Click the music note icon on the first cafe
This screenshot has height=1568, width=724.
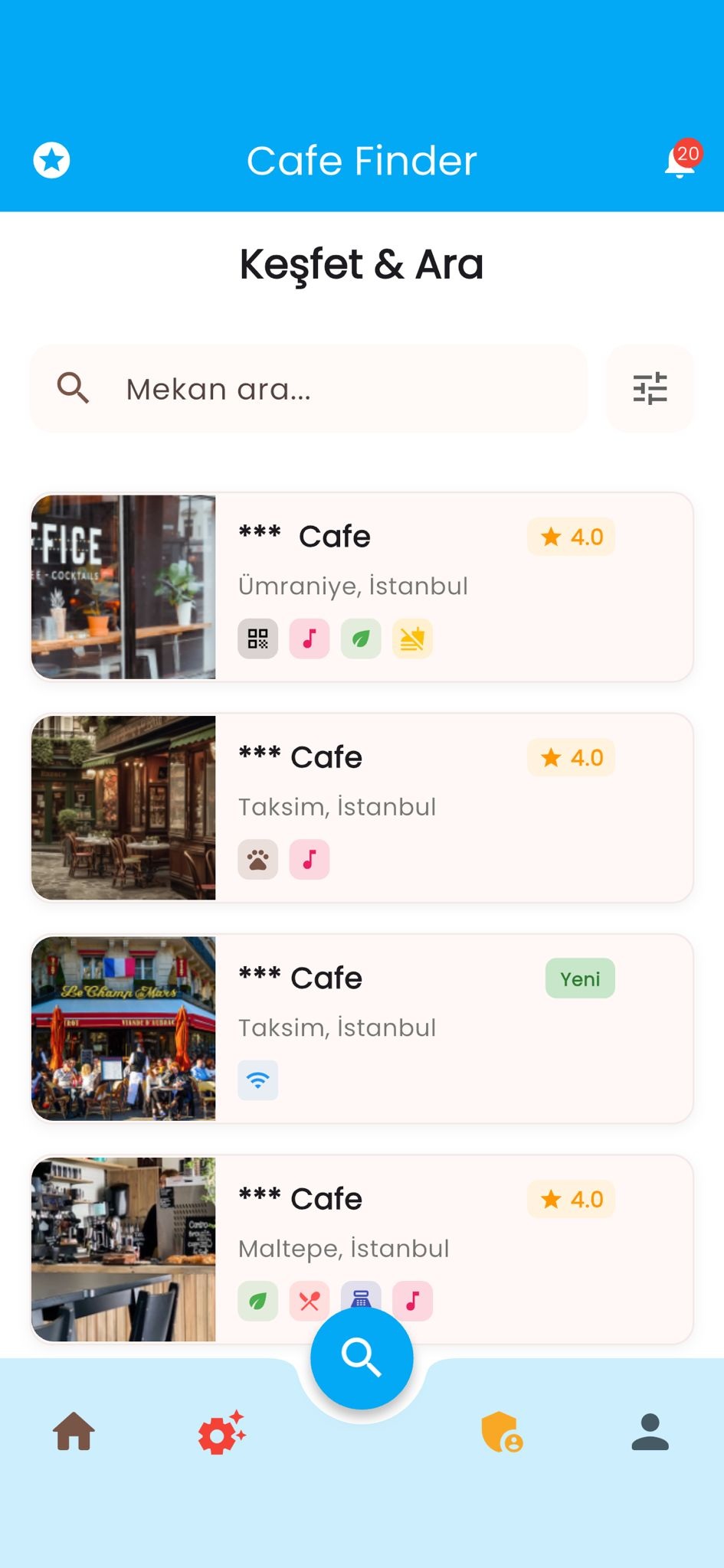point(309,639)
